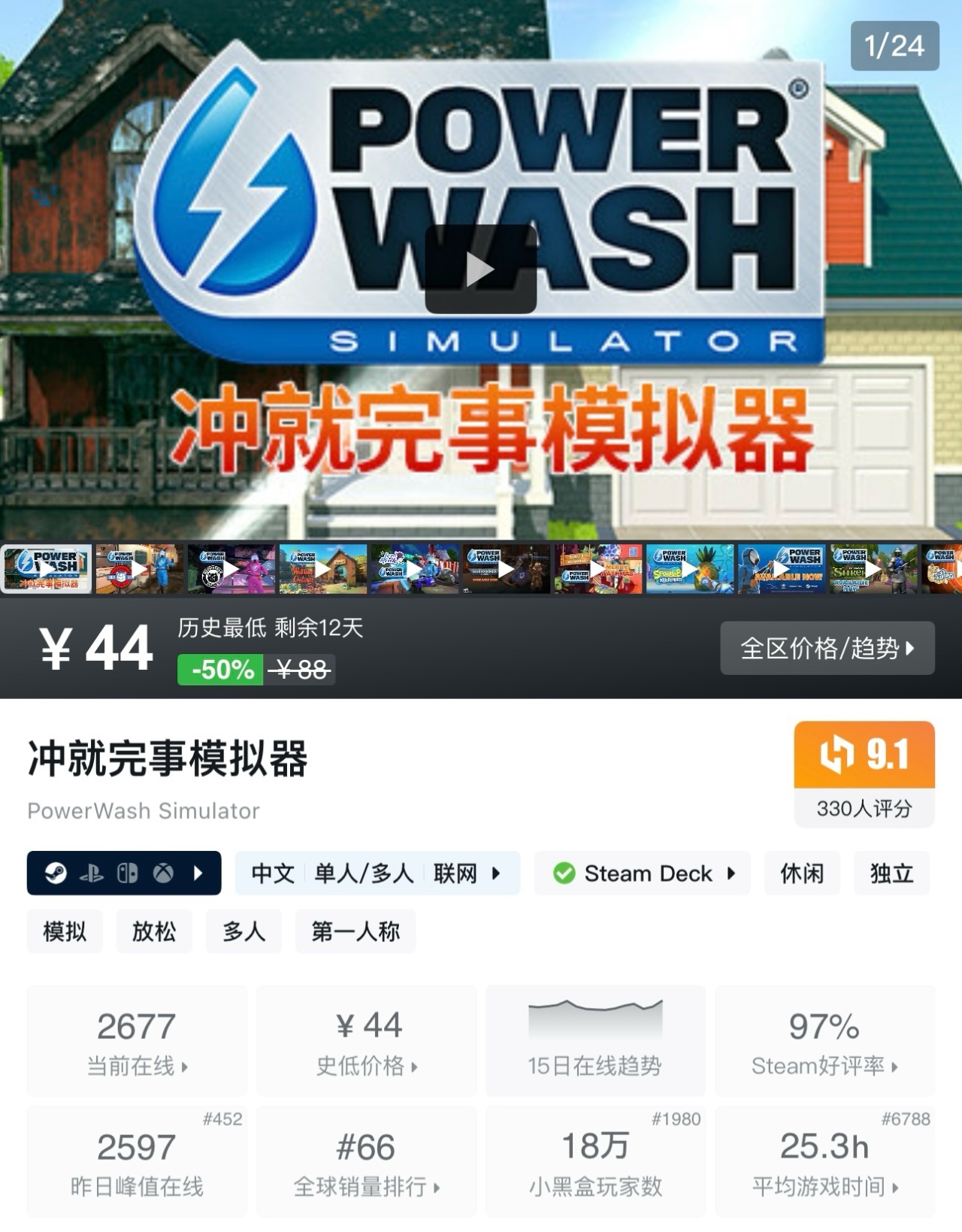View 史低价格 history details
Image resolution: width=962 pixels, height=1232 pixels.
(x=367, y=1041)
